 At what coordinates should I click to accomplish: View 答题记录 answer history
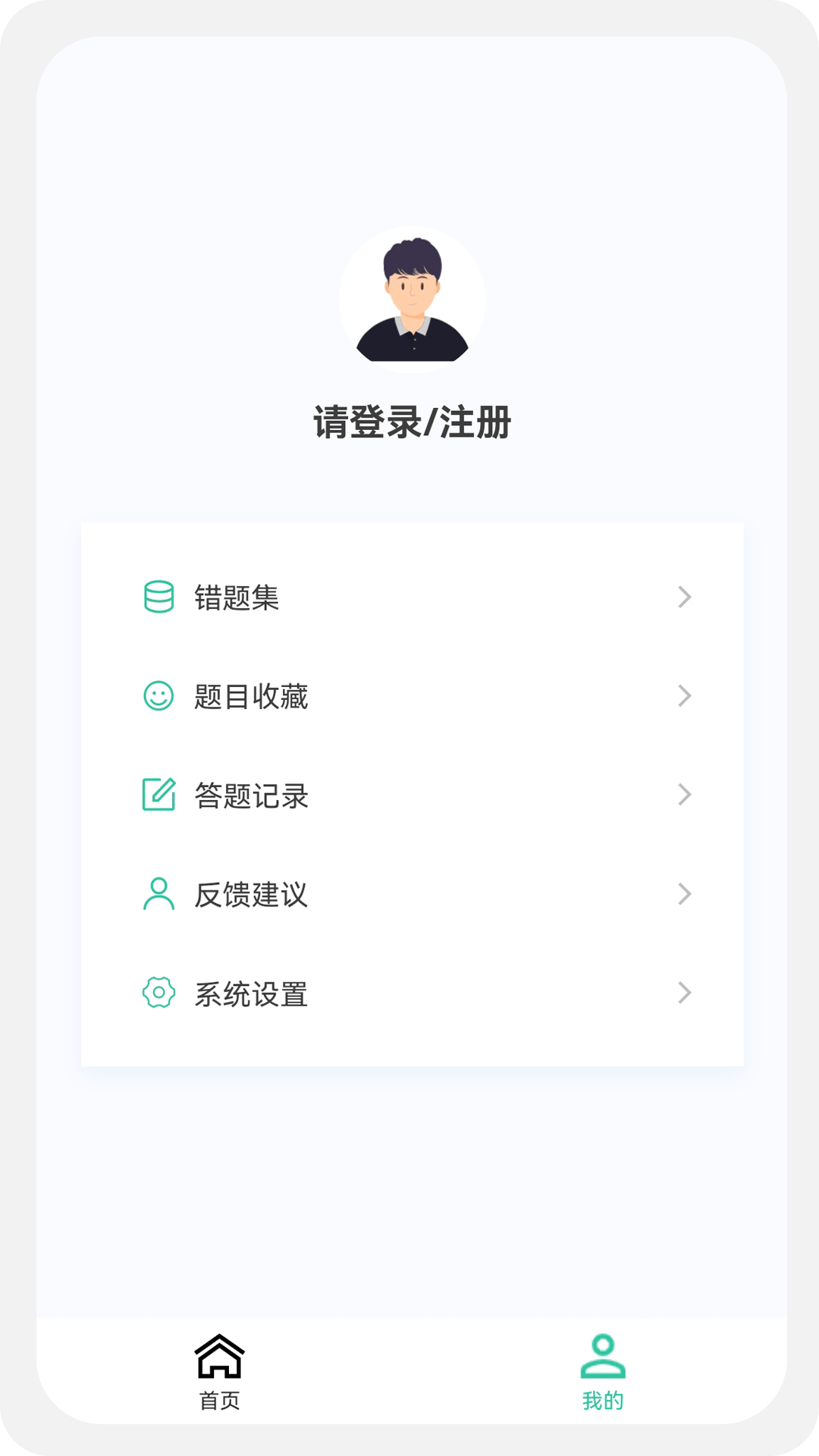[x=412, y=795]
